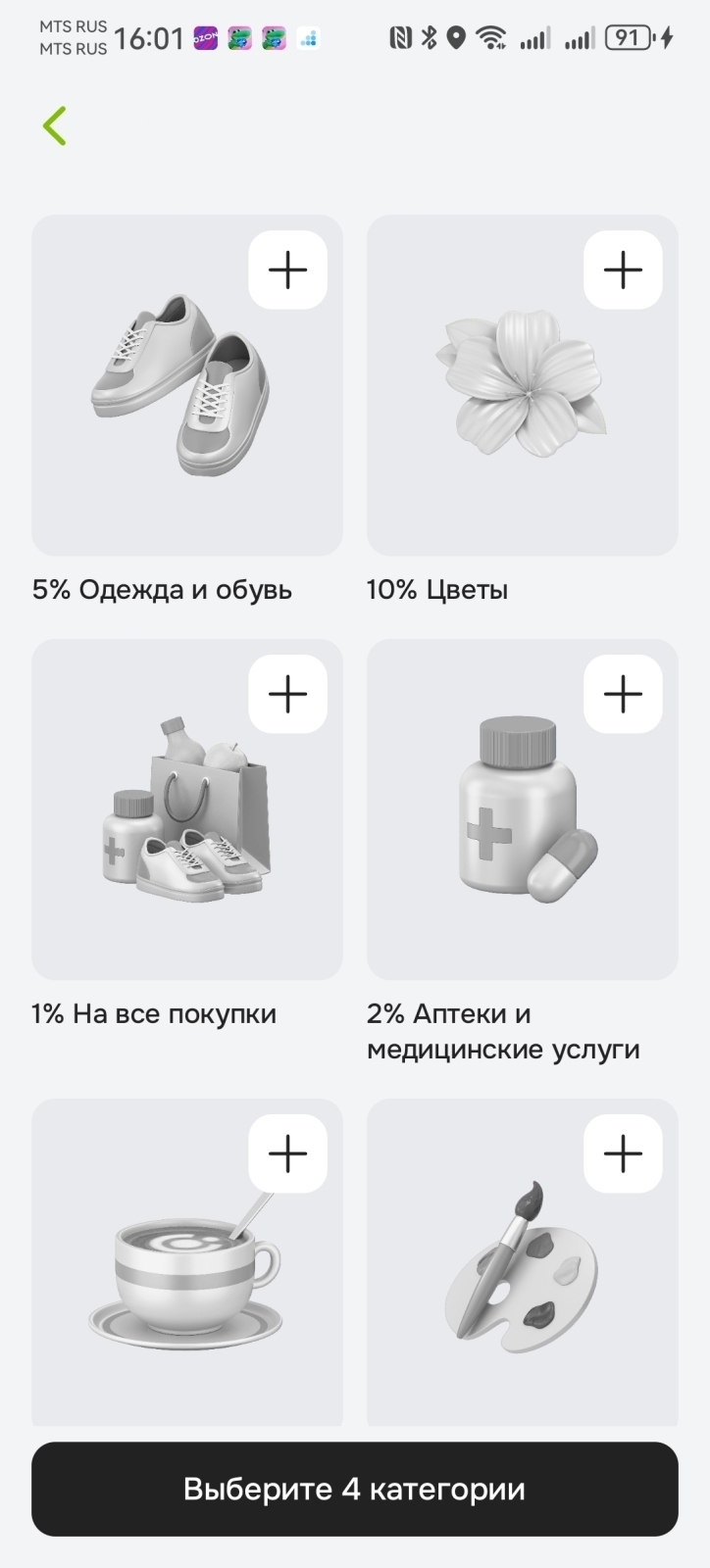The height and width of the screenshot is (1568, 710).
Task: Add the '10% Цветы' category with plus
Action: [623, 270]
